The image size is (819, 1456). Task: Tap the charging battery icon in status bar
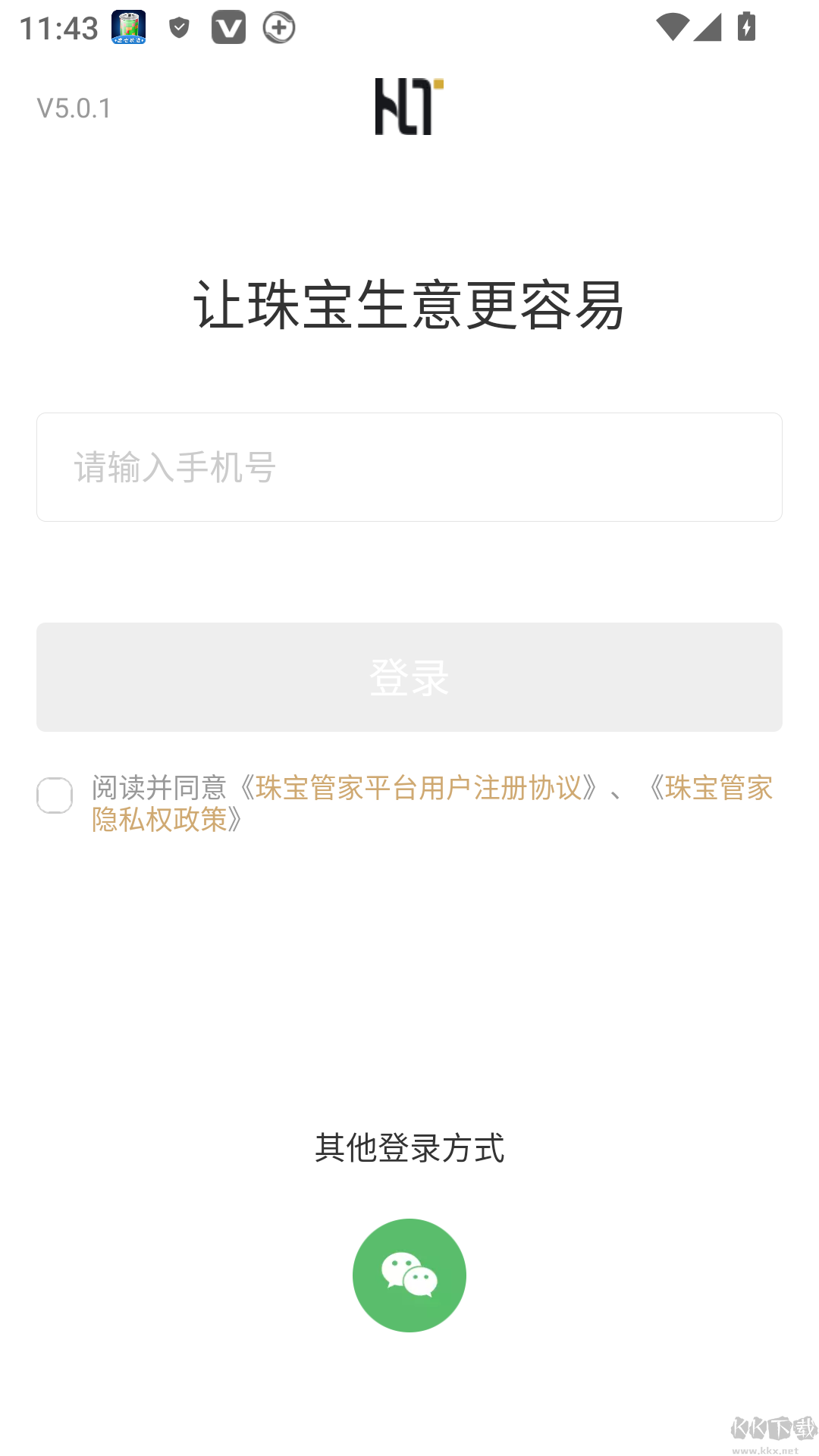(x=745, y=27)
